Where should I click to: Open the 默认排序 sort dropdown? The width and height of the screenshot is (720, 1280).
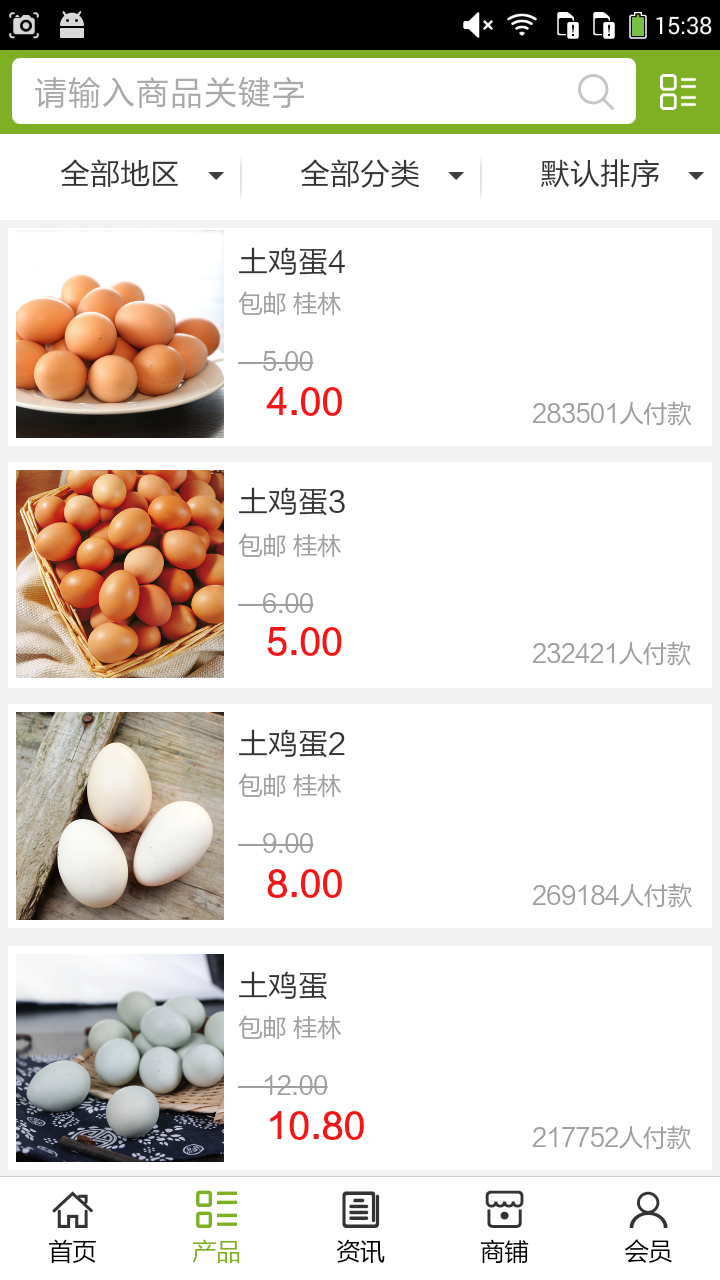(x=620, y=175)
